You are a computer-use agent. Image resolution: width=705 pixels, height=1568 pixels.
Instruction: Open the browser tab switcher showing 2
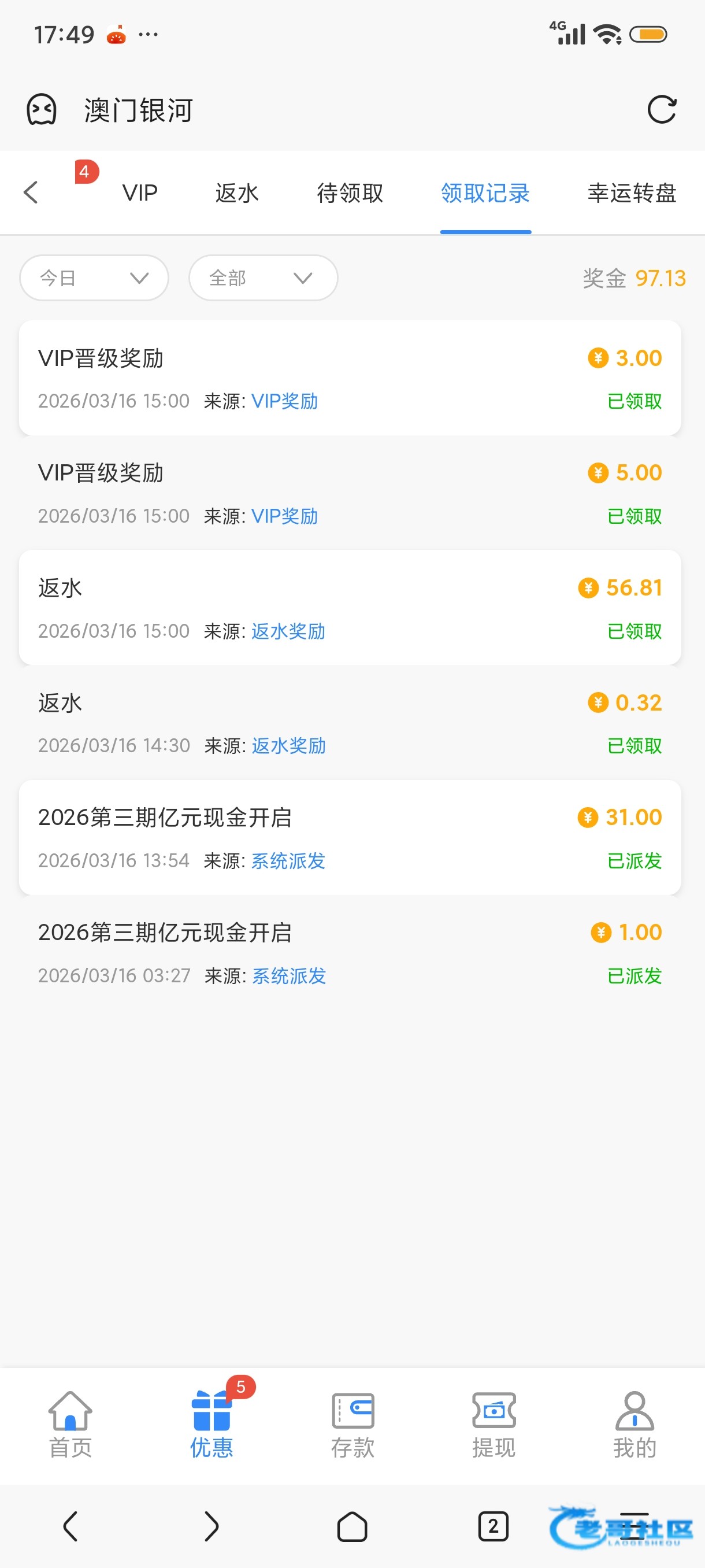pyautogui.click(x=493, y=1526)
